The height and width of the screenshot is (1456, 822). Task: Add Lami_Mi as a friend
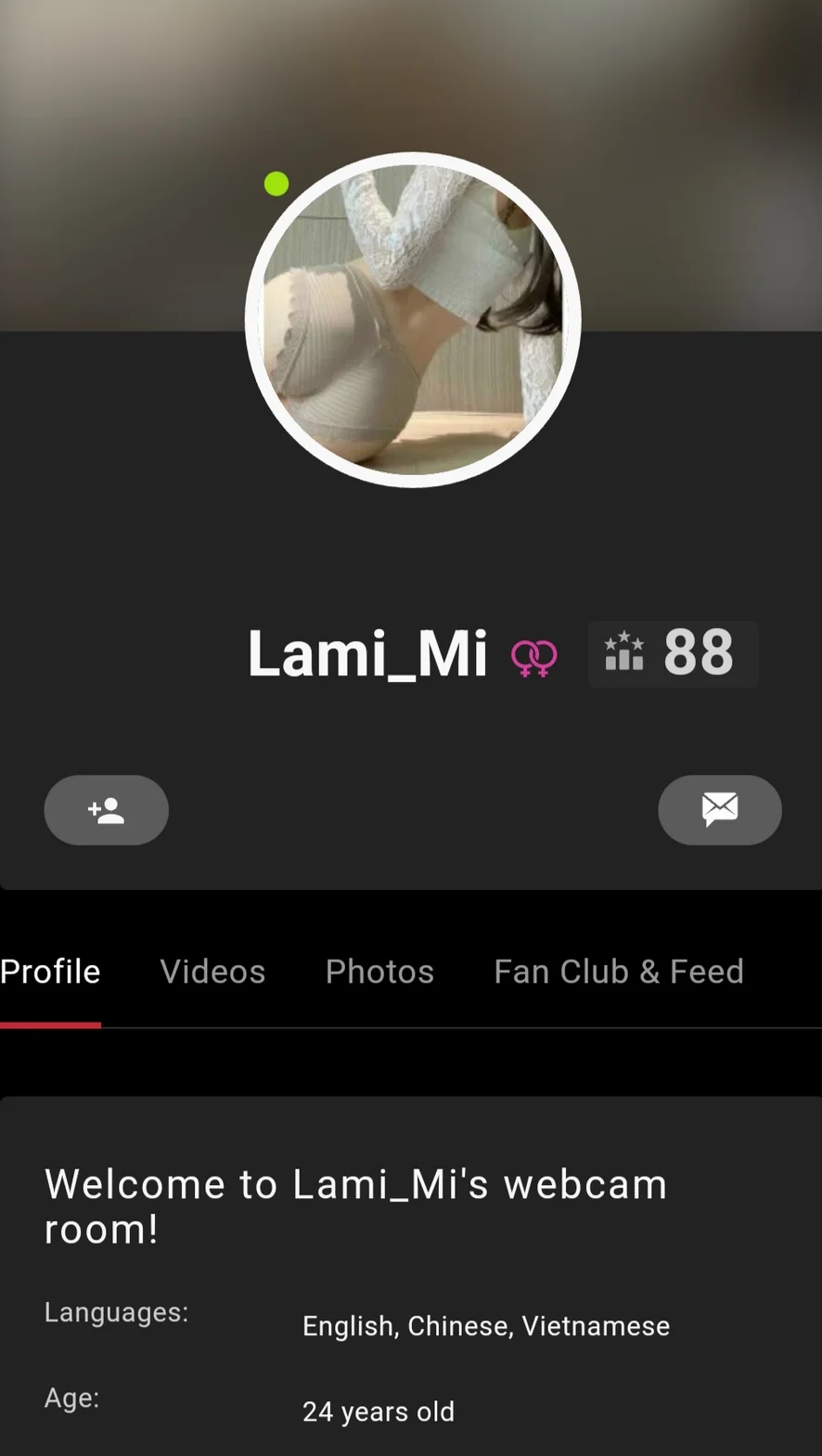pyautogui.click(x=106, y=810)
